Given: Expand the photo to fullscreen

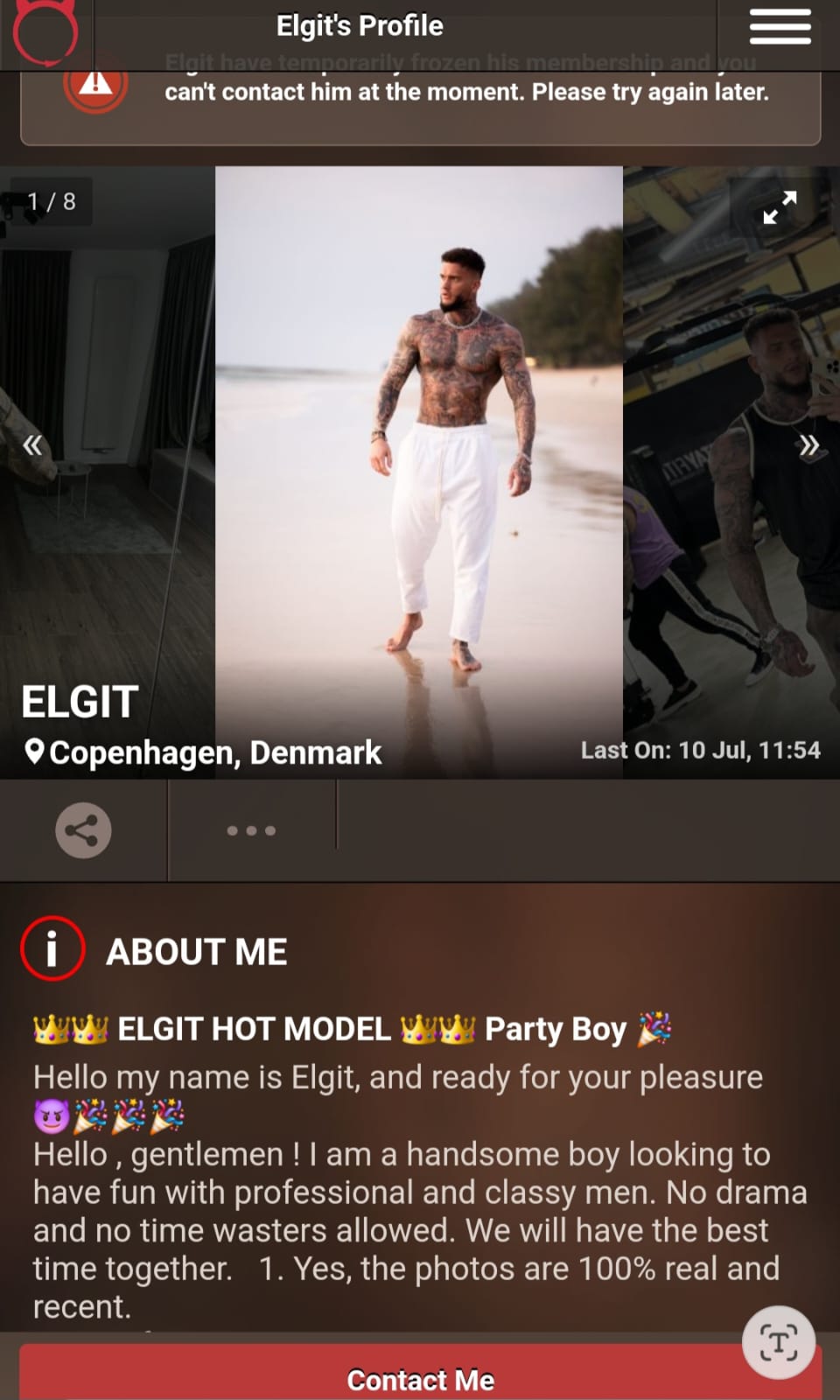Looking at the screenshot, I should click(x=779, y=208).
